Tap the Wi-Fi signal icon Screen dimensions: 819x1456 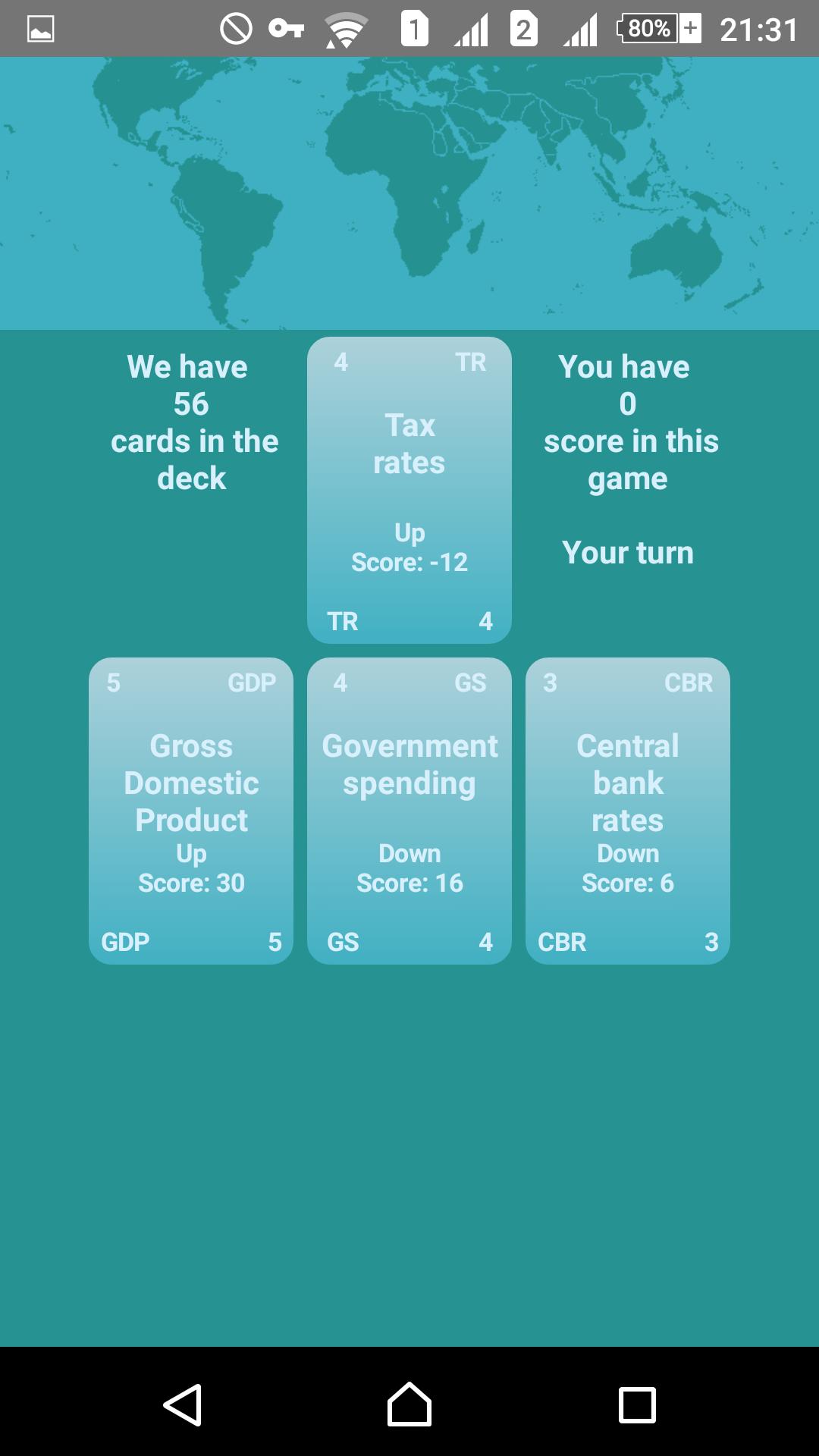click(x=347, y=27)
